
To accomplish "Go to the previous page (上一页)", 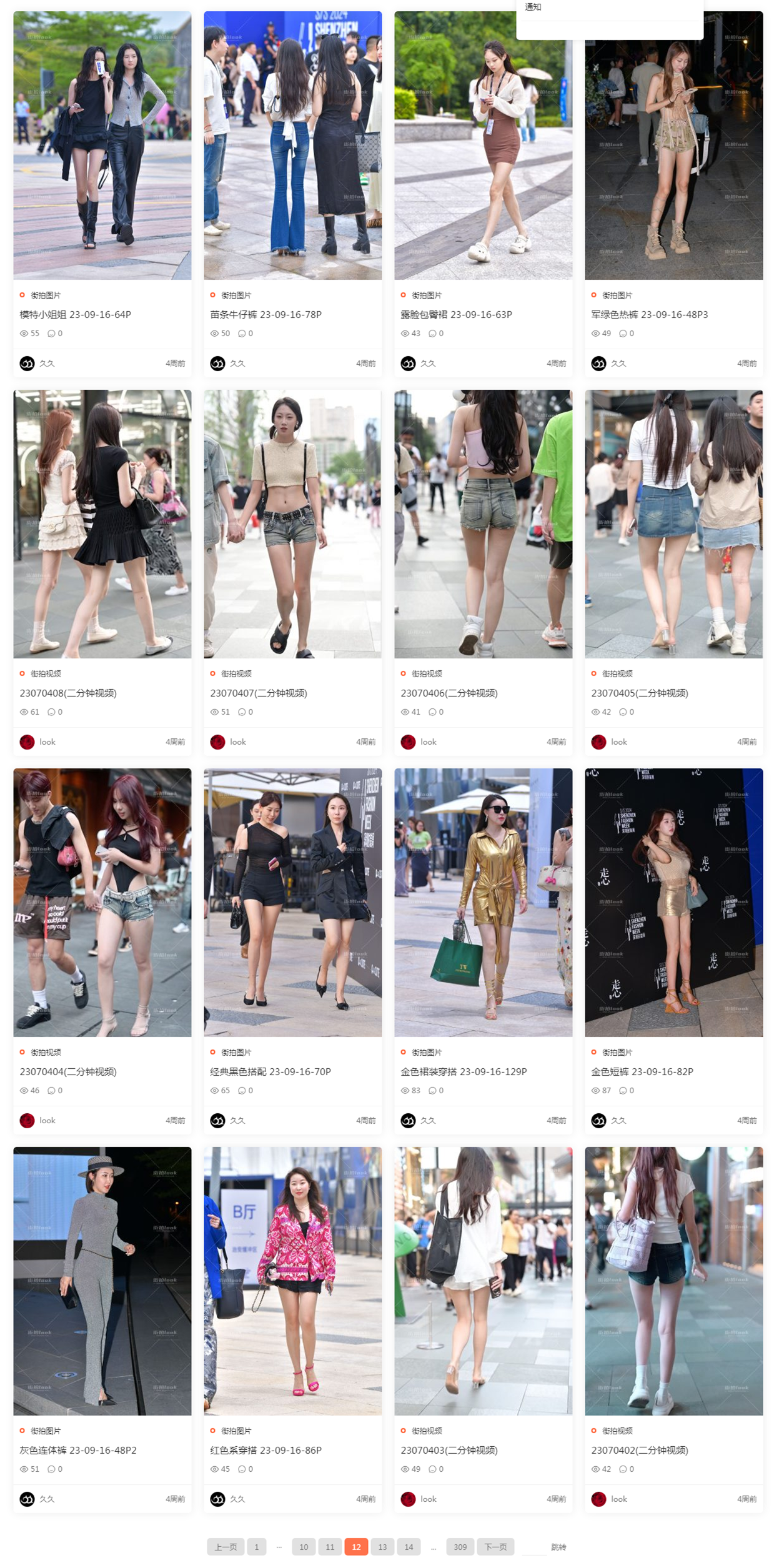I will [226, 1547].
